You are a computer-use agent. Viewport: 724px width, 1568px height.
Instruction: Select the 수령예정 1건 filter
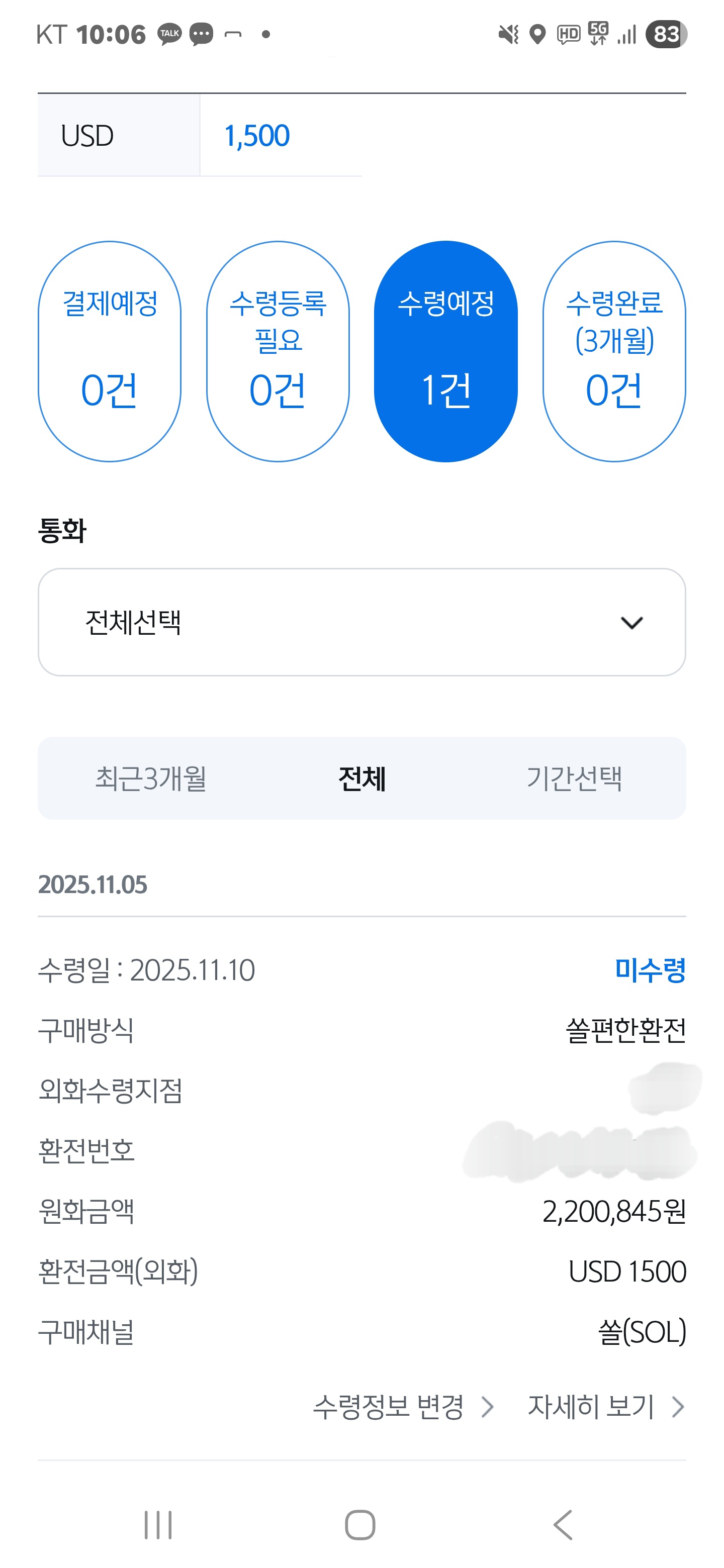click(446, 351)
